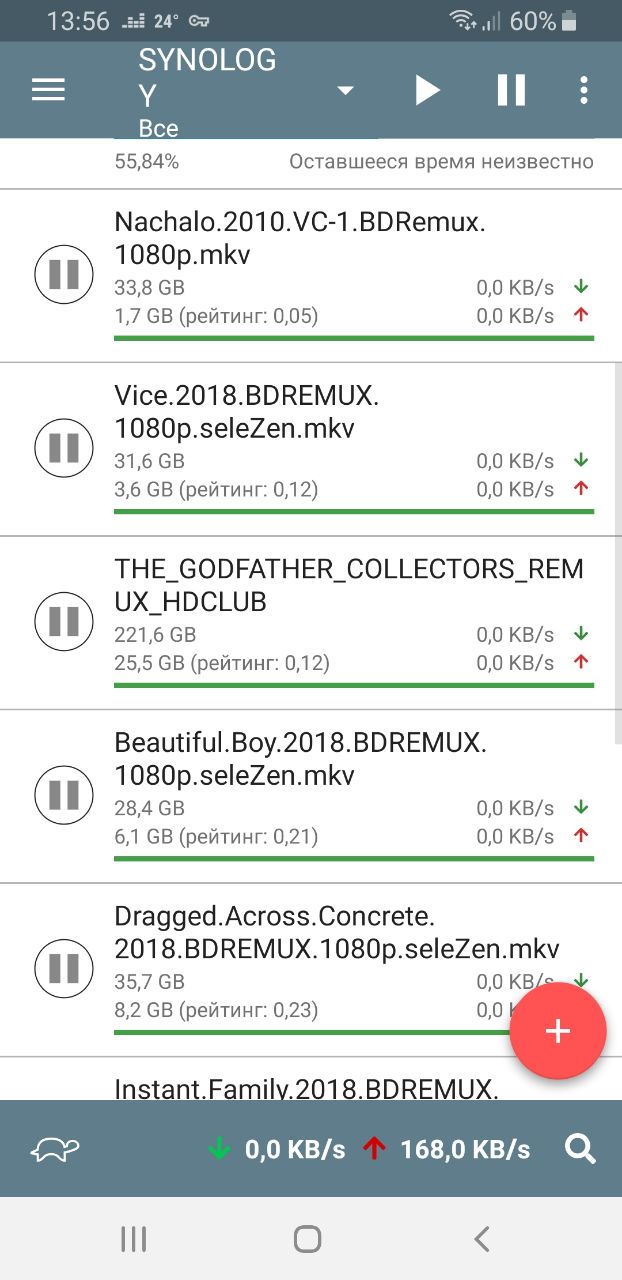Open the hamburger navigation drawer

(48, 90)
